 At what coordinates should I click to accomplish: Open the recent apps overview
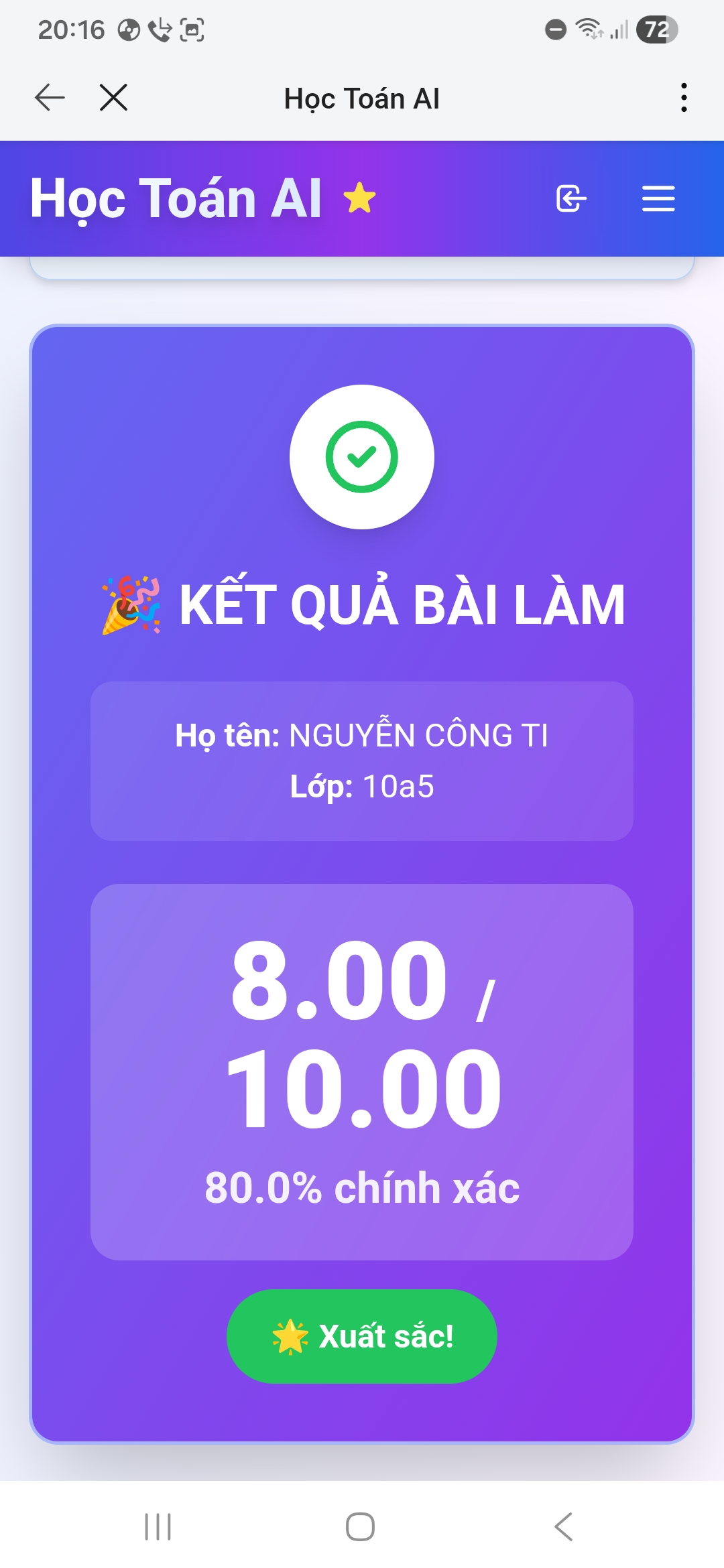[x=158, y=1526]
